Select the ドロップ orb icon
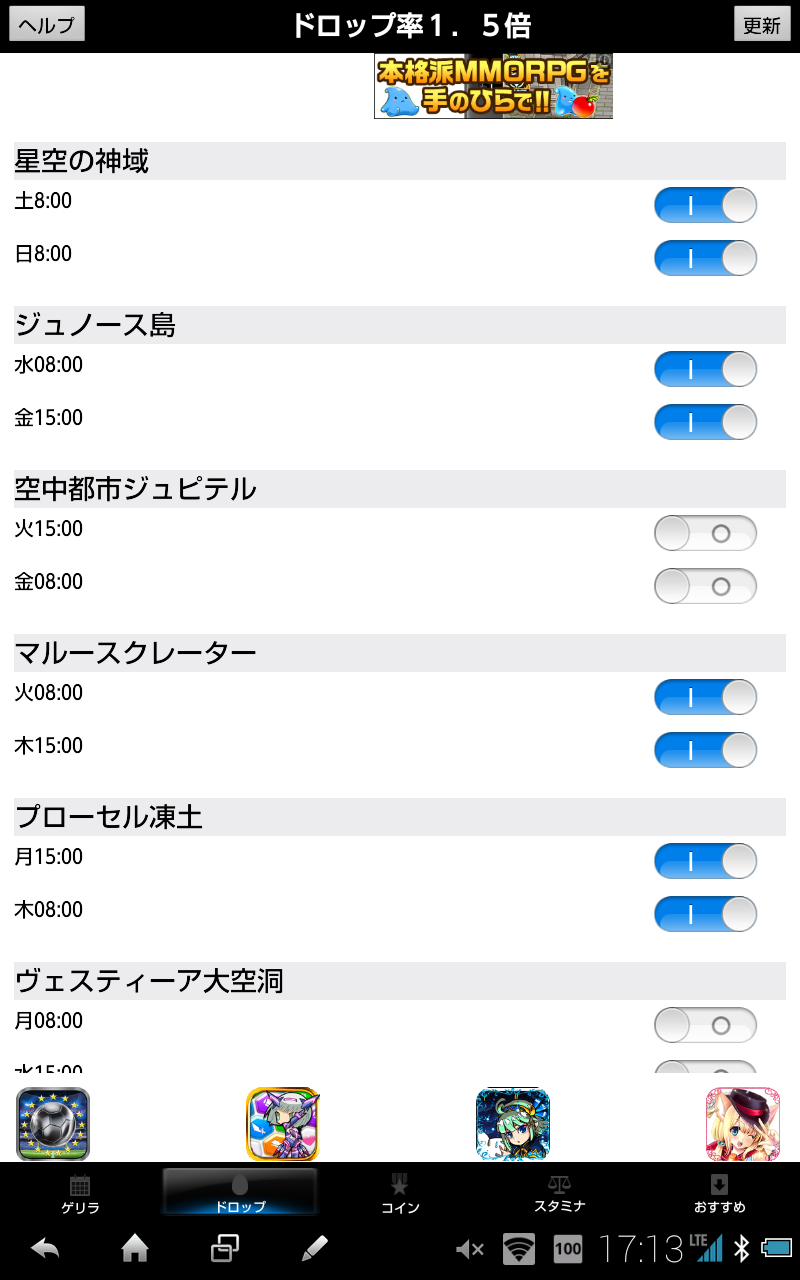This screenshot has height=1280, width=800. pos(240,1192)
